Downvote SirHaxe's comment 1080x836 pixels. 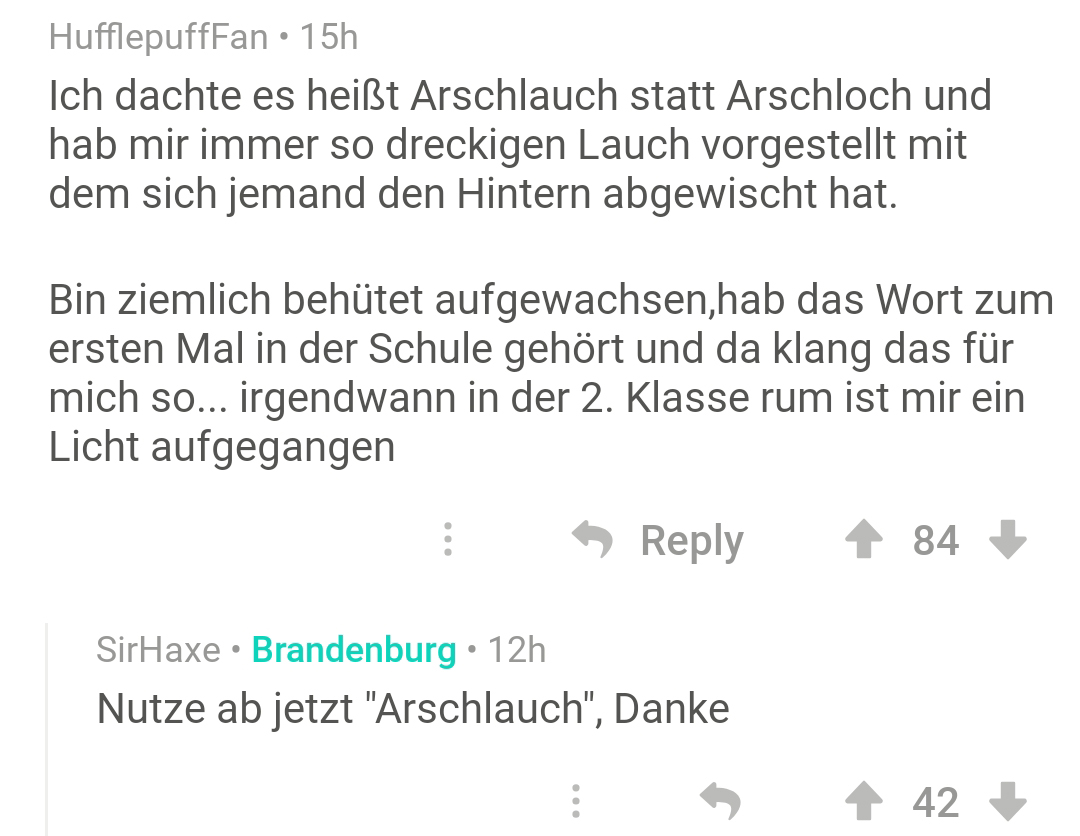point(1007,801)
